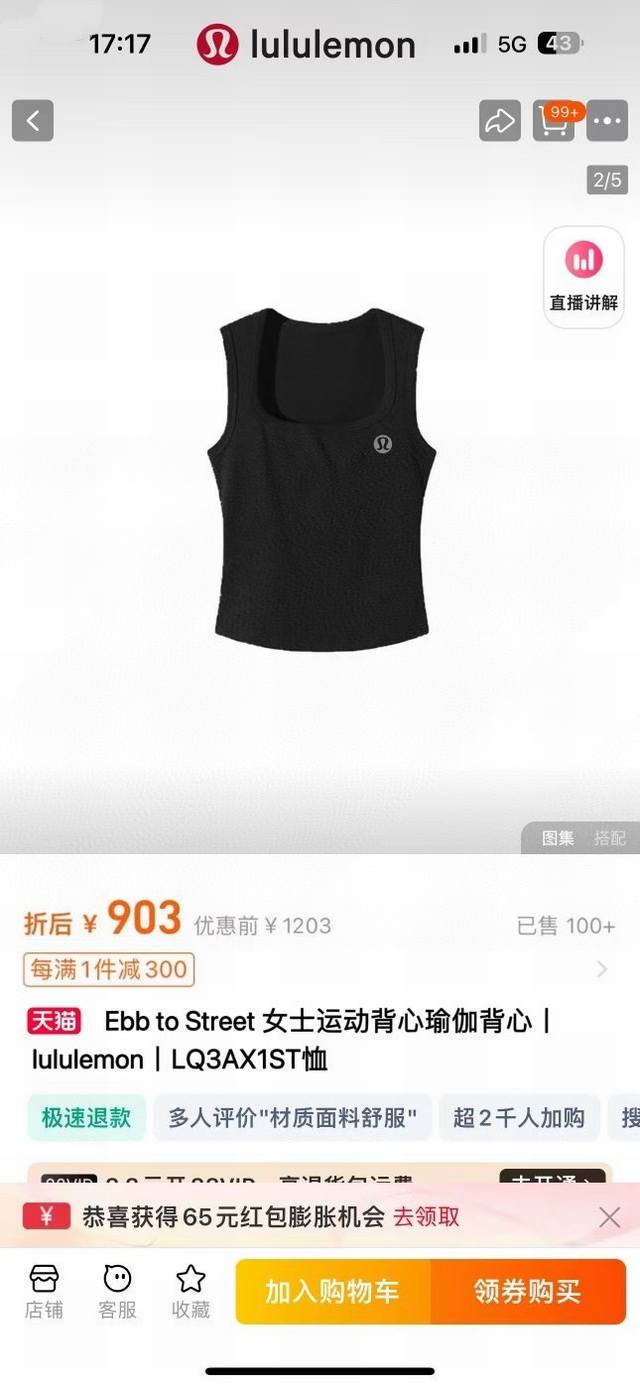Dismiss the 红包膨胀 banner
The image size is (640, 1387).
pos(609,1217)
